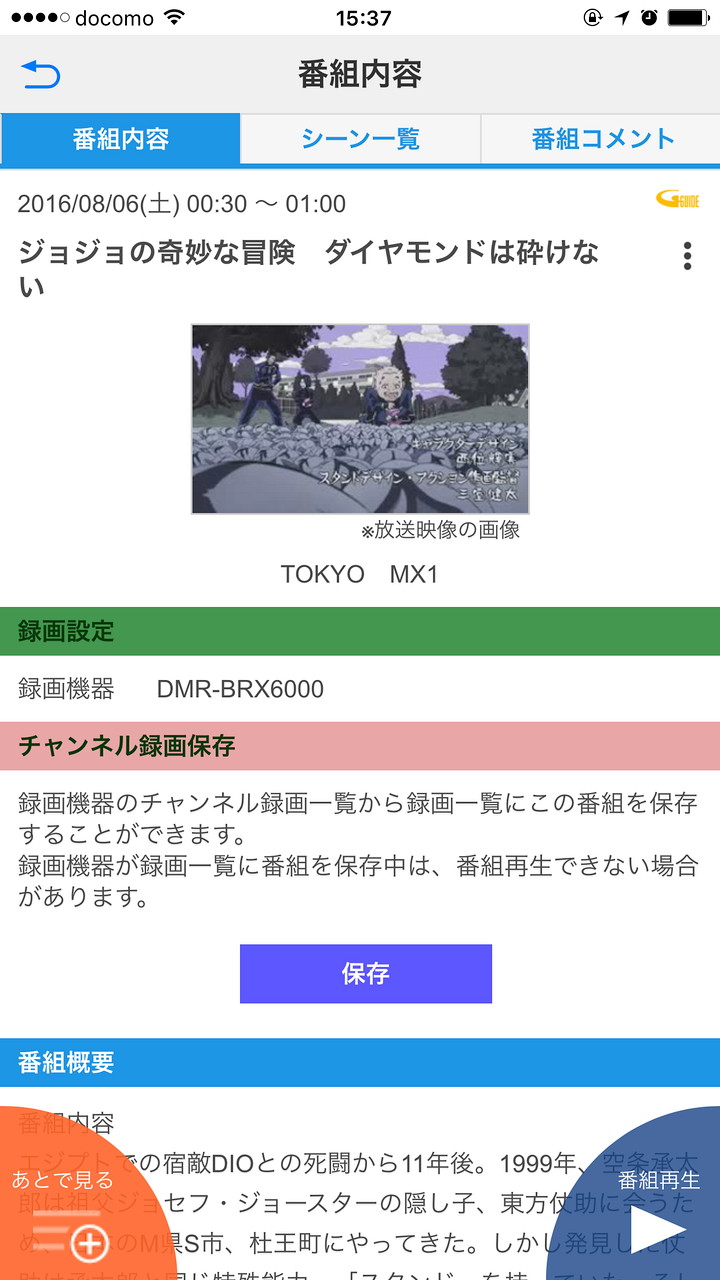The width and height of the screenshot is (720, 1280).
Task: Tap the broadcast thumbnail image
Action: tap(360, 418)
